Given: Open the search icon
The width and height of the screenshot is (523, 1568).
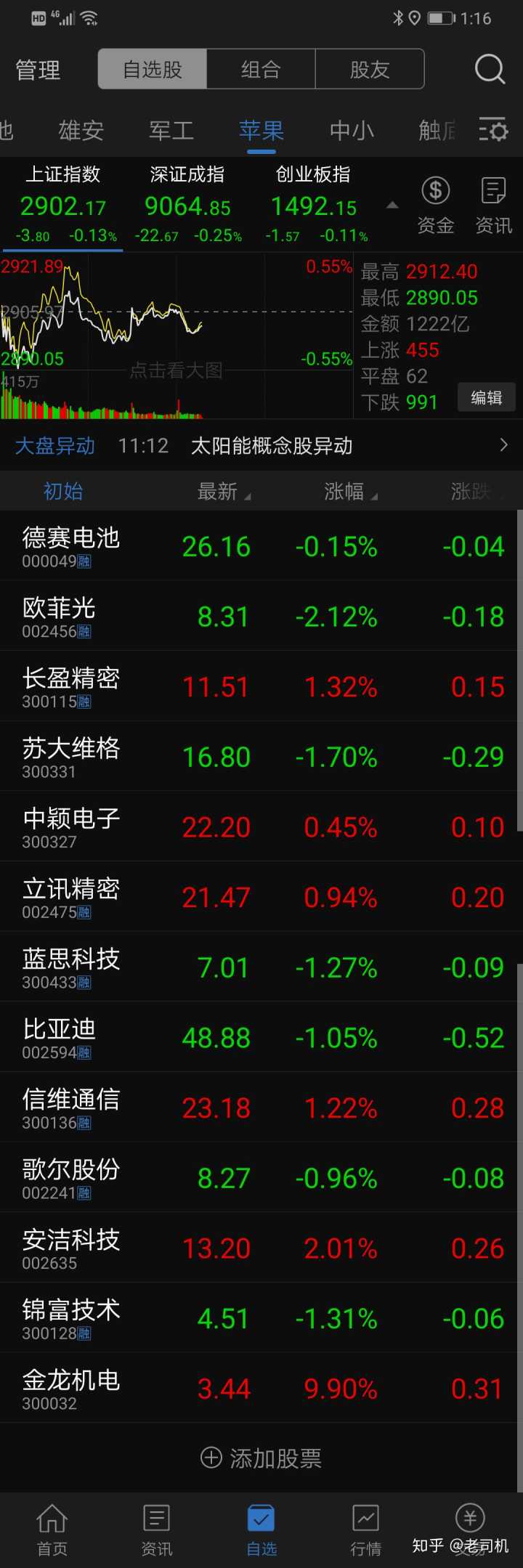Looking at the screenshot, I should coord(490,70).
